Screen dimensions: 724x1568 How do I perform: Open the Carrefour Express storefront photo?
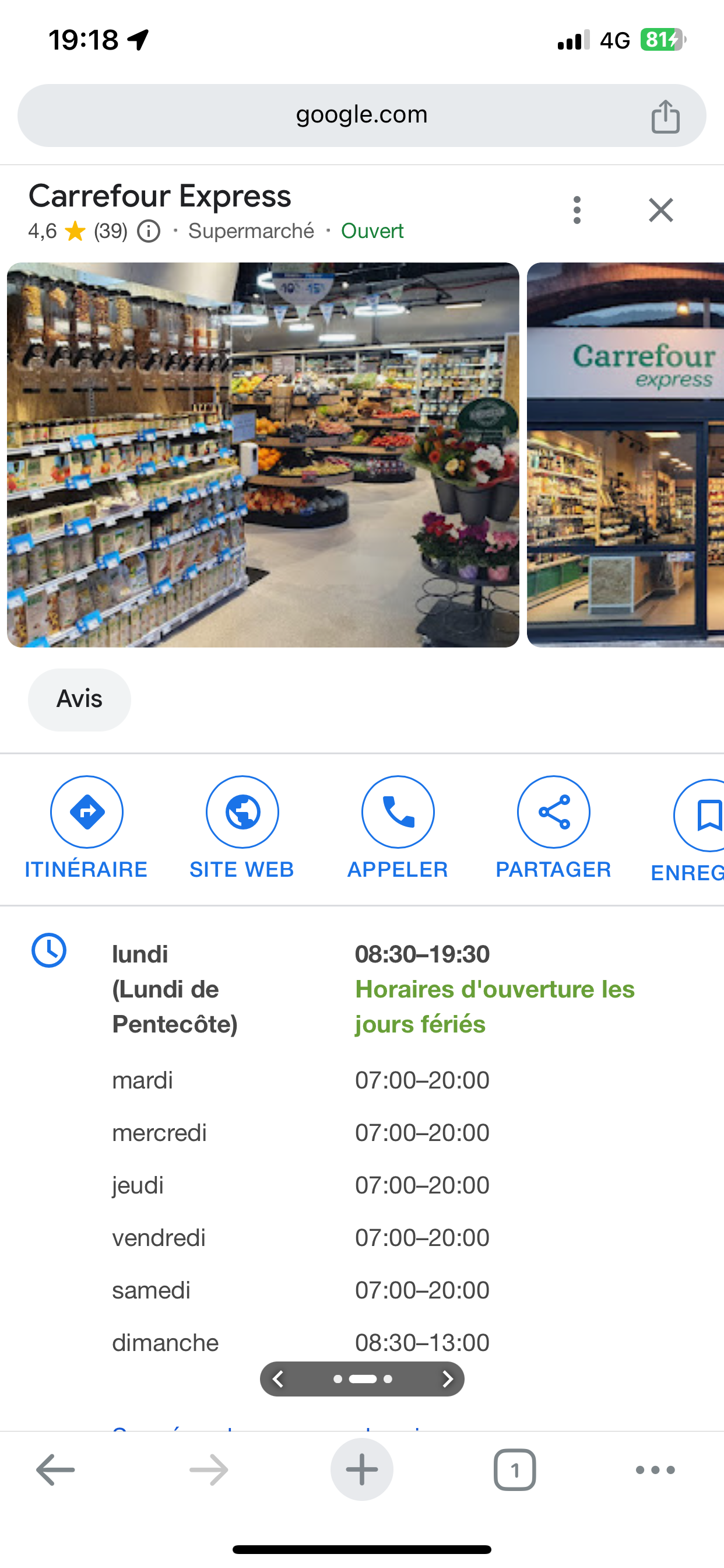click(625, 454)
